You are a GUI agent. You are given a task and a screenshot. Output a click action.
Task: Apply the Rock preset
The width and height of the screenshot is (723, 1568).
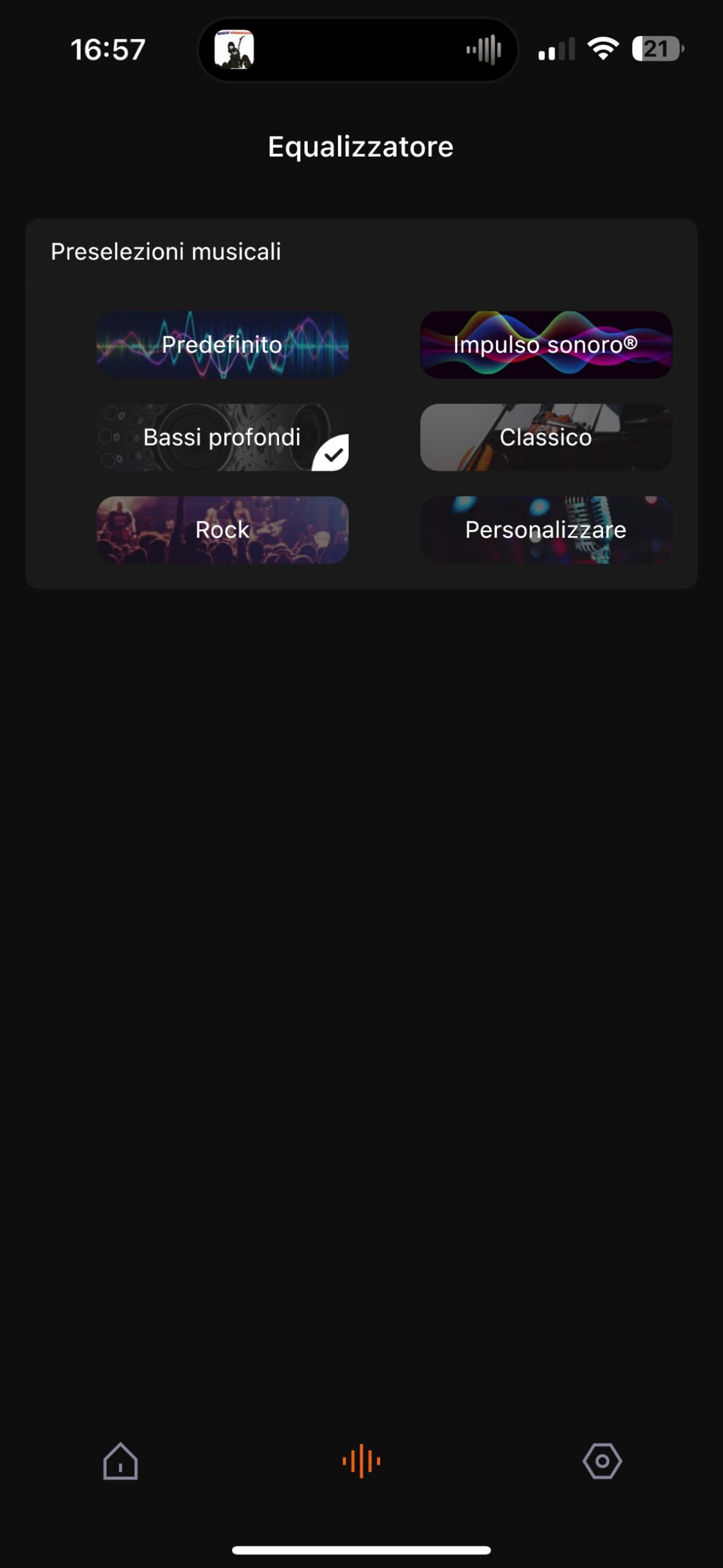tap(222, 530)
